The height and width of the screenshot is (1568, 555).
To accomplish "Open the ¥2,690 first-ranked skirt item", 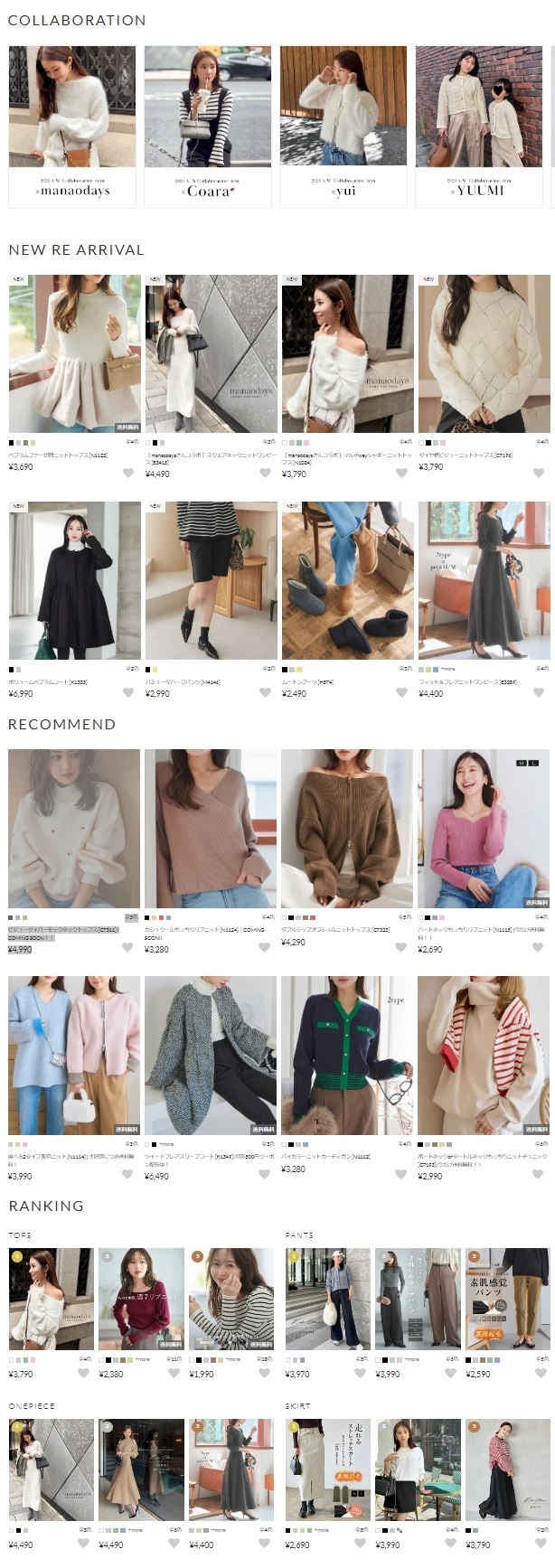I will coord(327,1469).
